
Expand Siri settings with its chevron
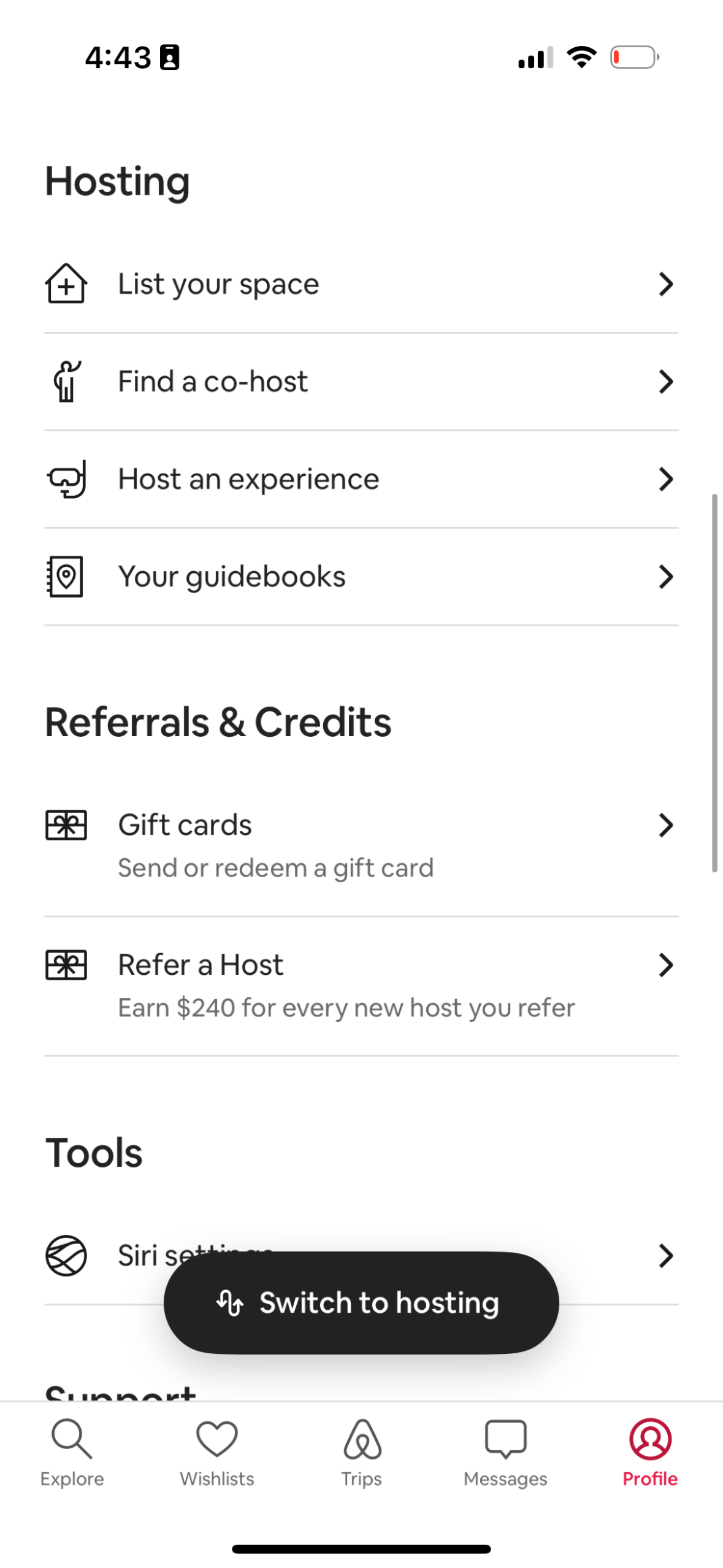[666, 1255]
